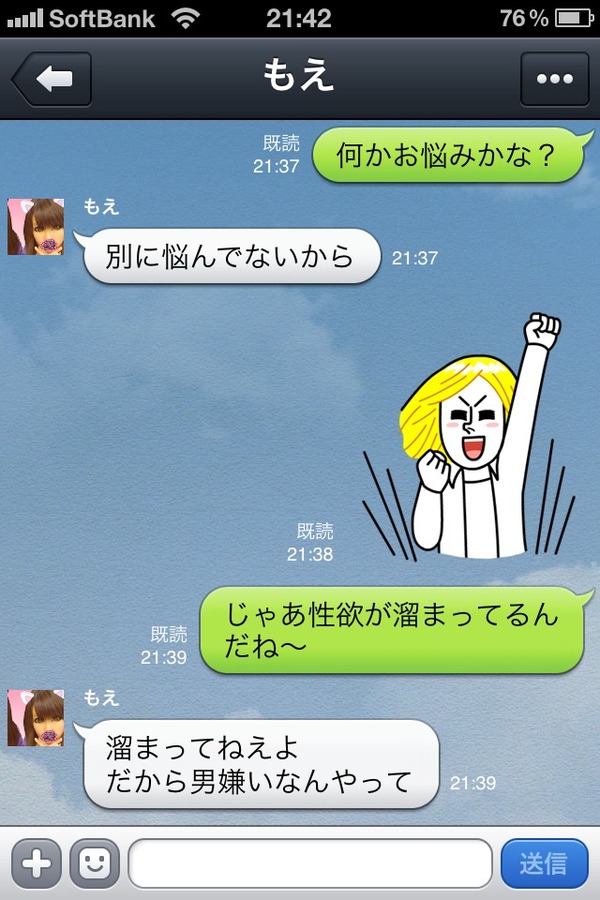The height and width of the screenshot is (900, 600).
Task: Open もえ's profile picture beside 別に悩んでないから
Action: coord(36,227)
